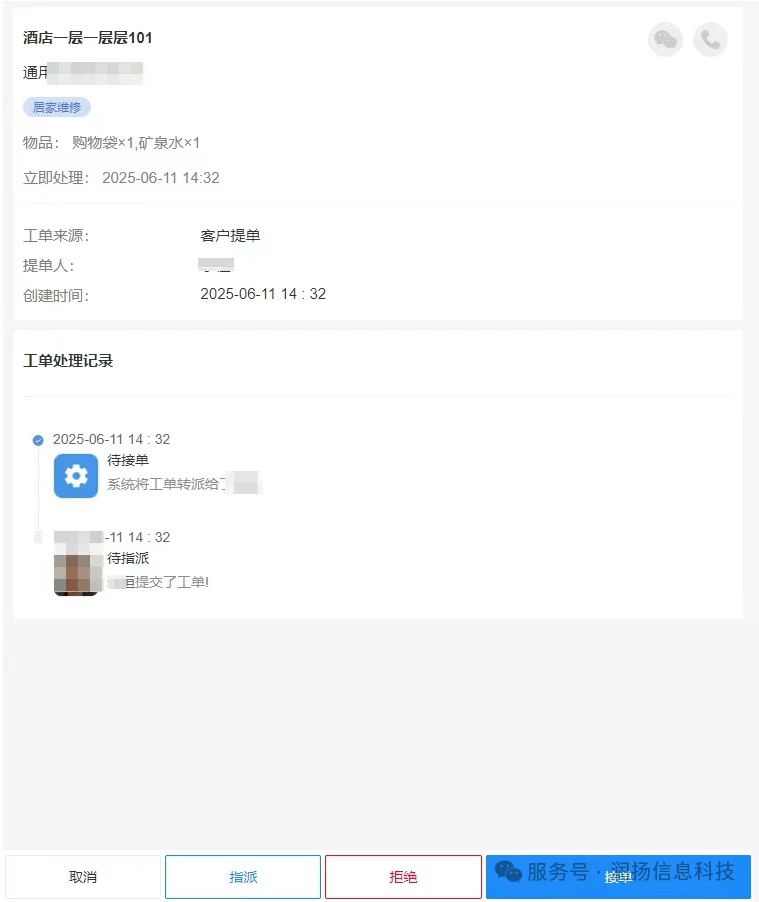
Task: Reject the work order with 拒绝
Action: (403, 877)
